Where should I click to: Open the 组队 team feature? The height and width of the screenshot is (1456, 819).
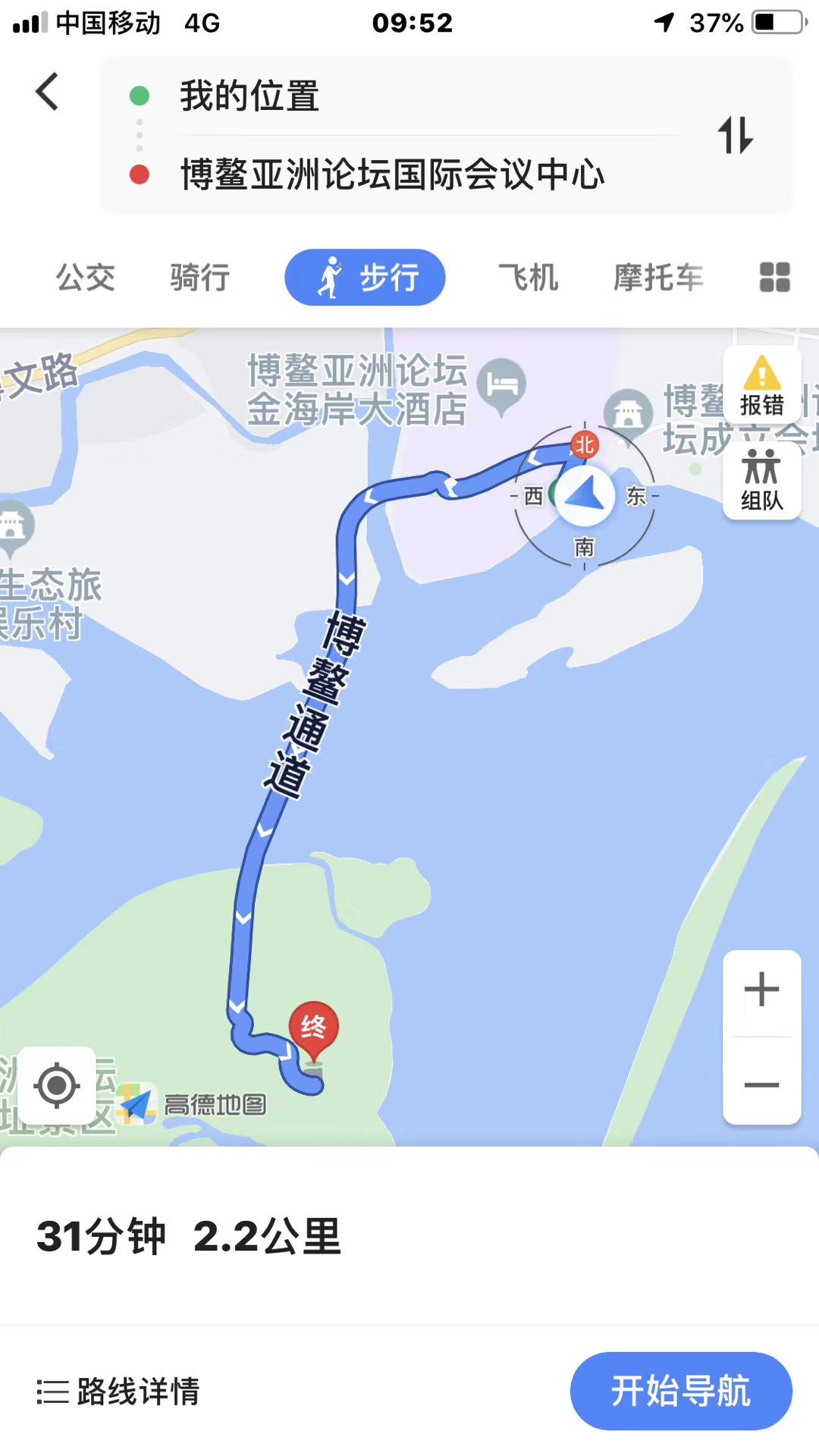point(761,481)
